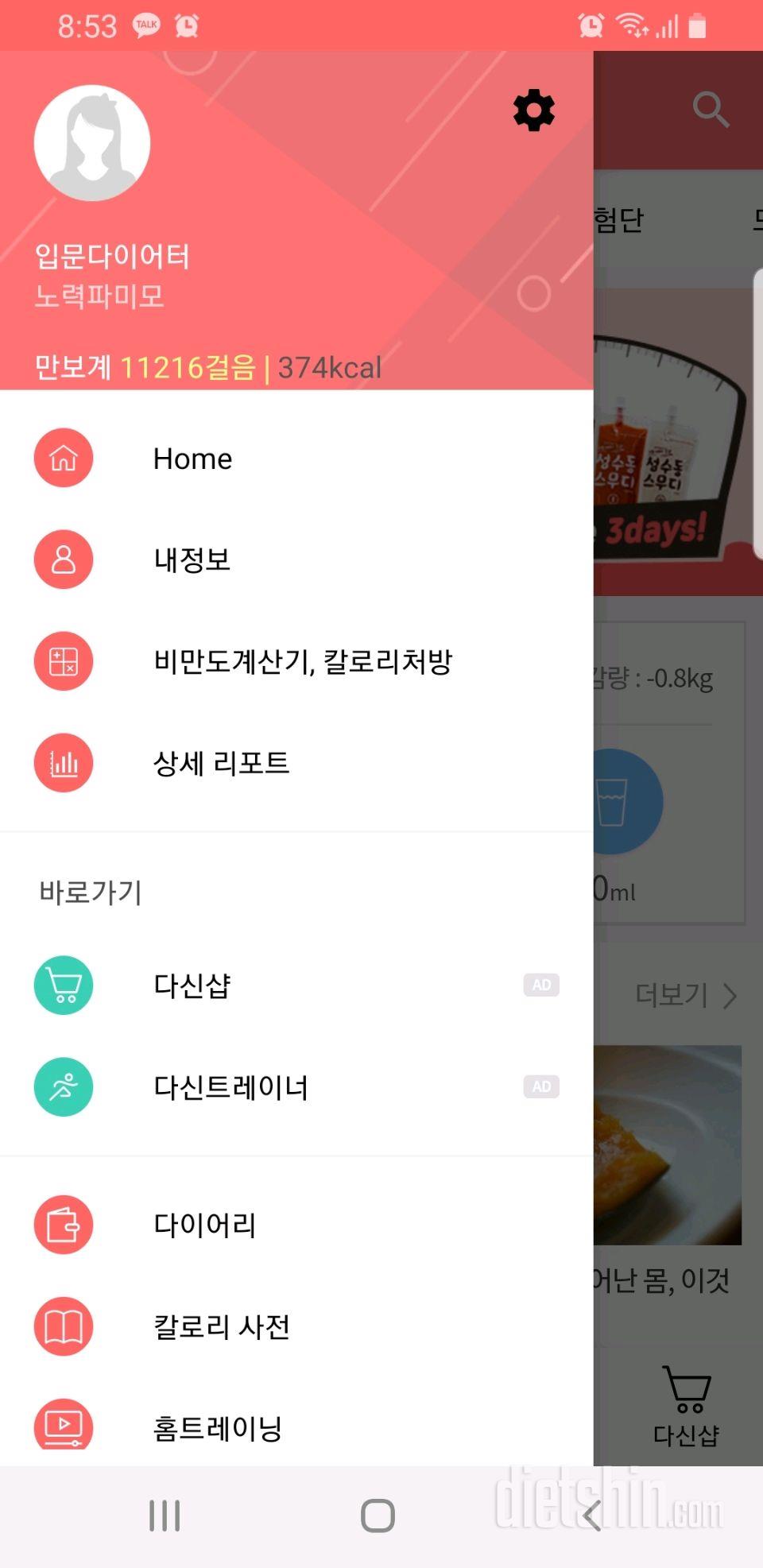Open settings via the gear icon
The width and height of the screenshot is (763, 1568).
coord(533,110)
